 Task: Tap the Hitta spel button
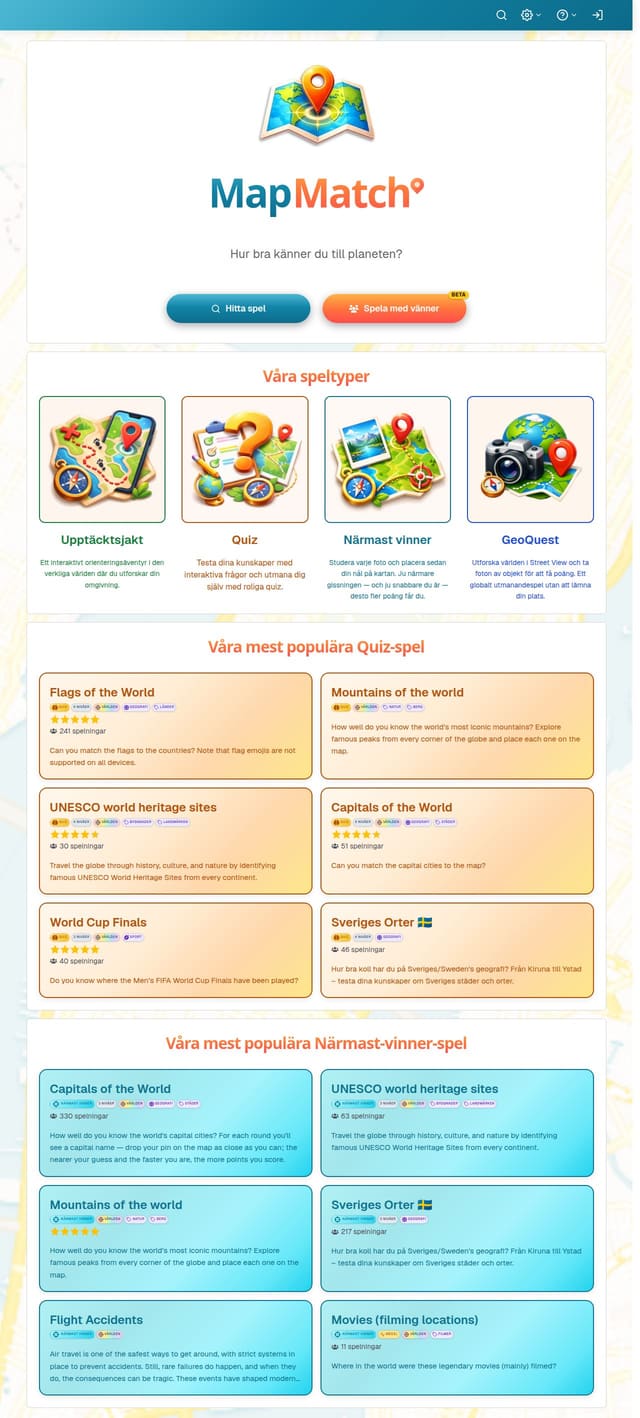[238, 309]
